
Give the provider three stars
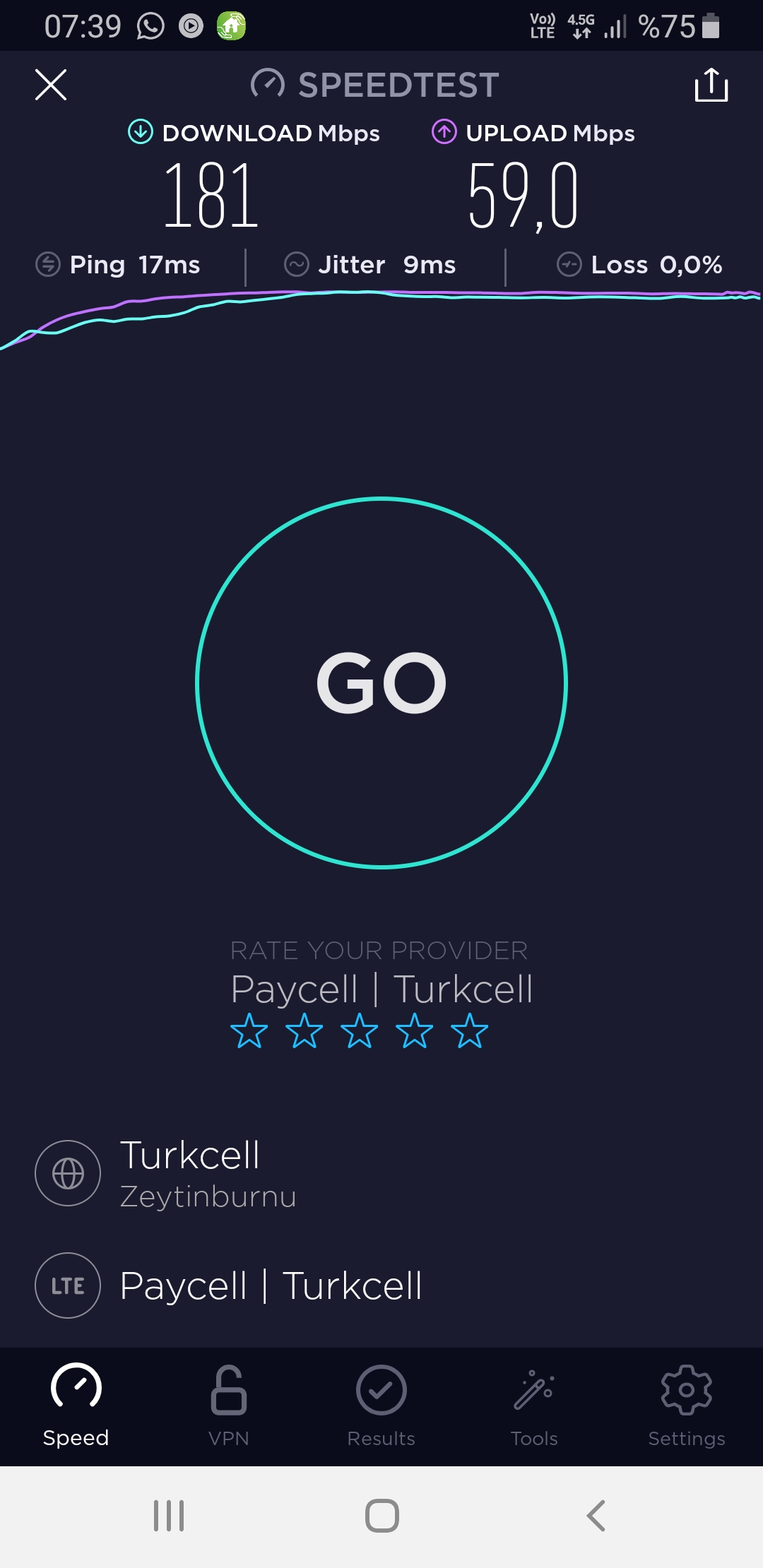click(360, 1031)
